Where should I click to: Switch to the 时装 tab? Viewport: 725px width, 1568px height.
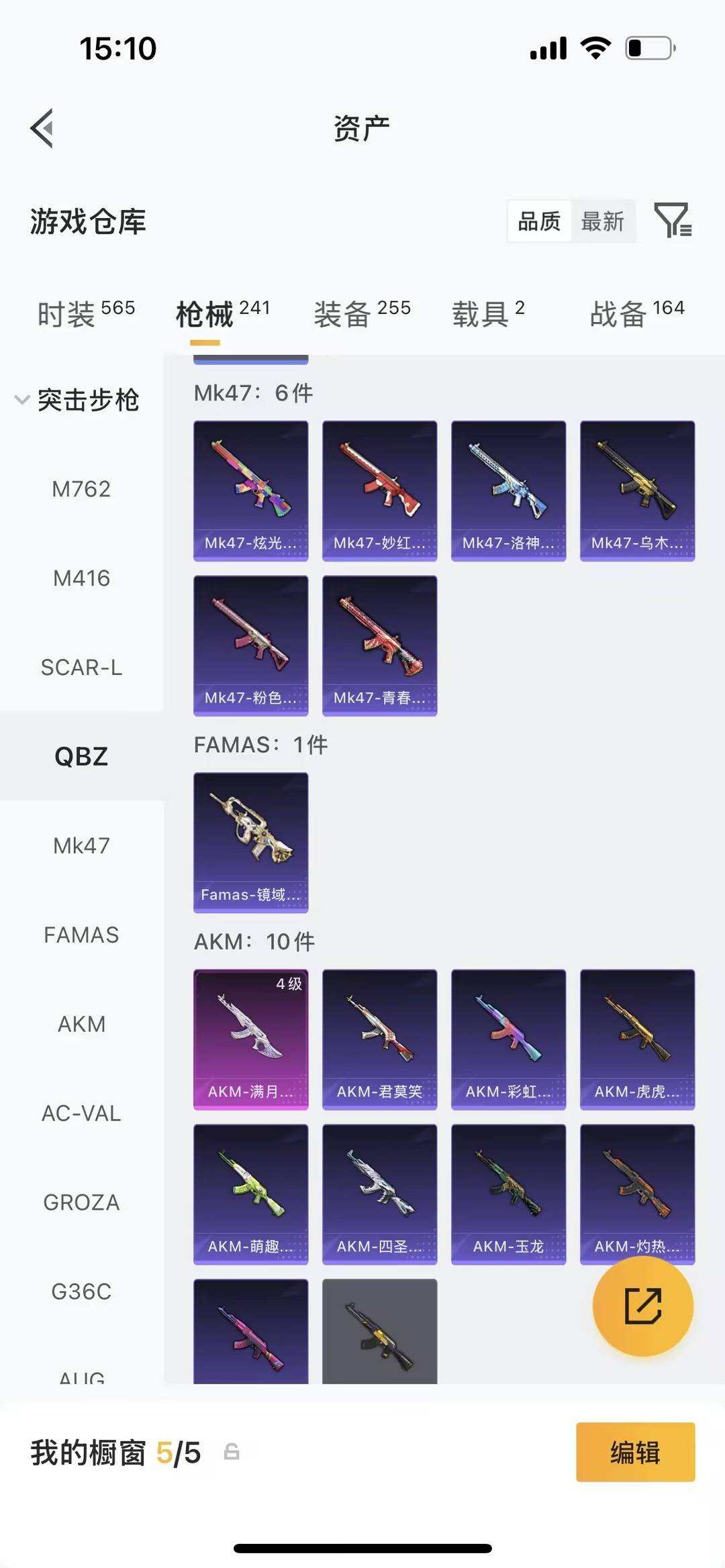coord(86,313)
